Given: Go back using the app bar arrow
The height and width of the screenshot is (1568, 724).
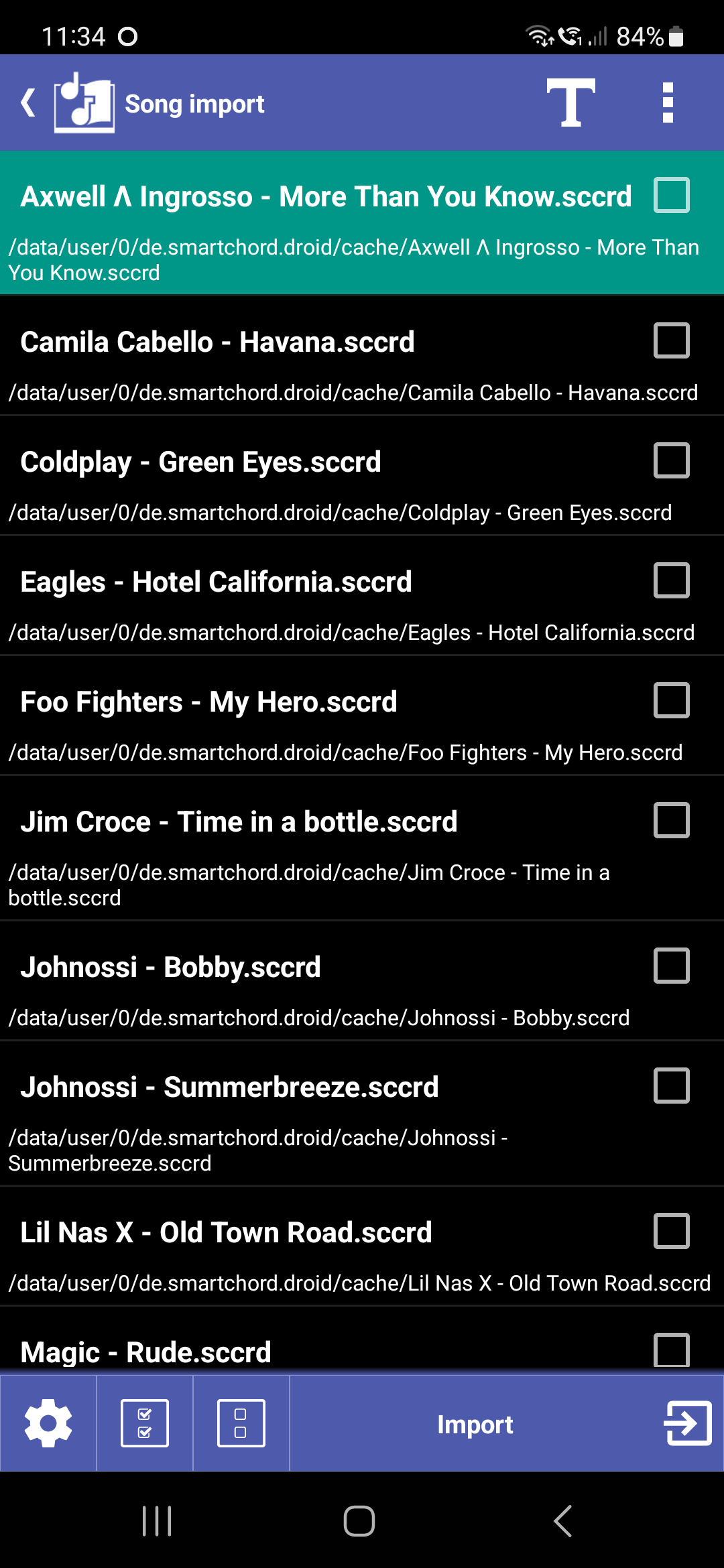Looking at the screenshot, I should (28, 103).
